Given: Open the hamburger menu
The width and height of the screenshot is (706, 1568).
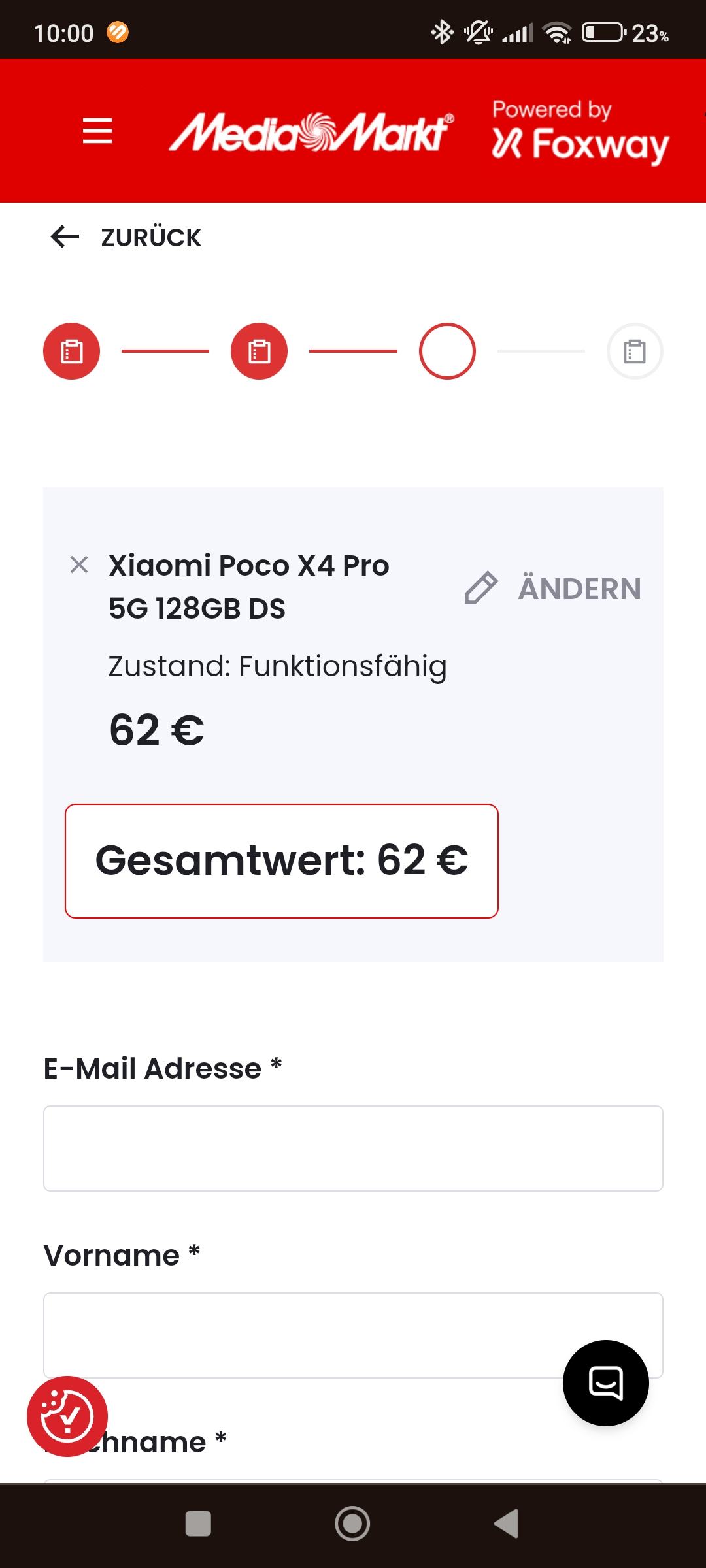Looking at the screenshot, I should click(97, 131).
